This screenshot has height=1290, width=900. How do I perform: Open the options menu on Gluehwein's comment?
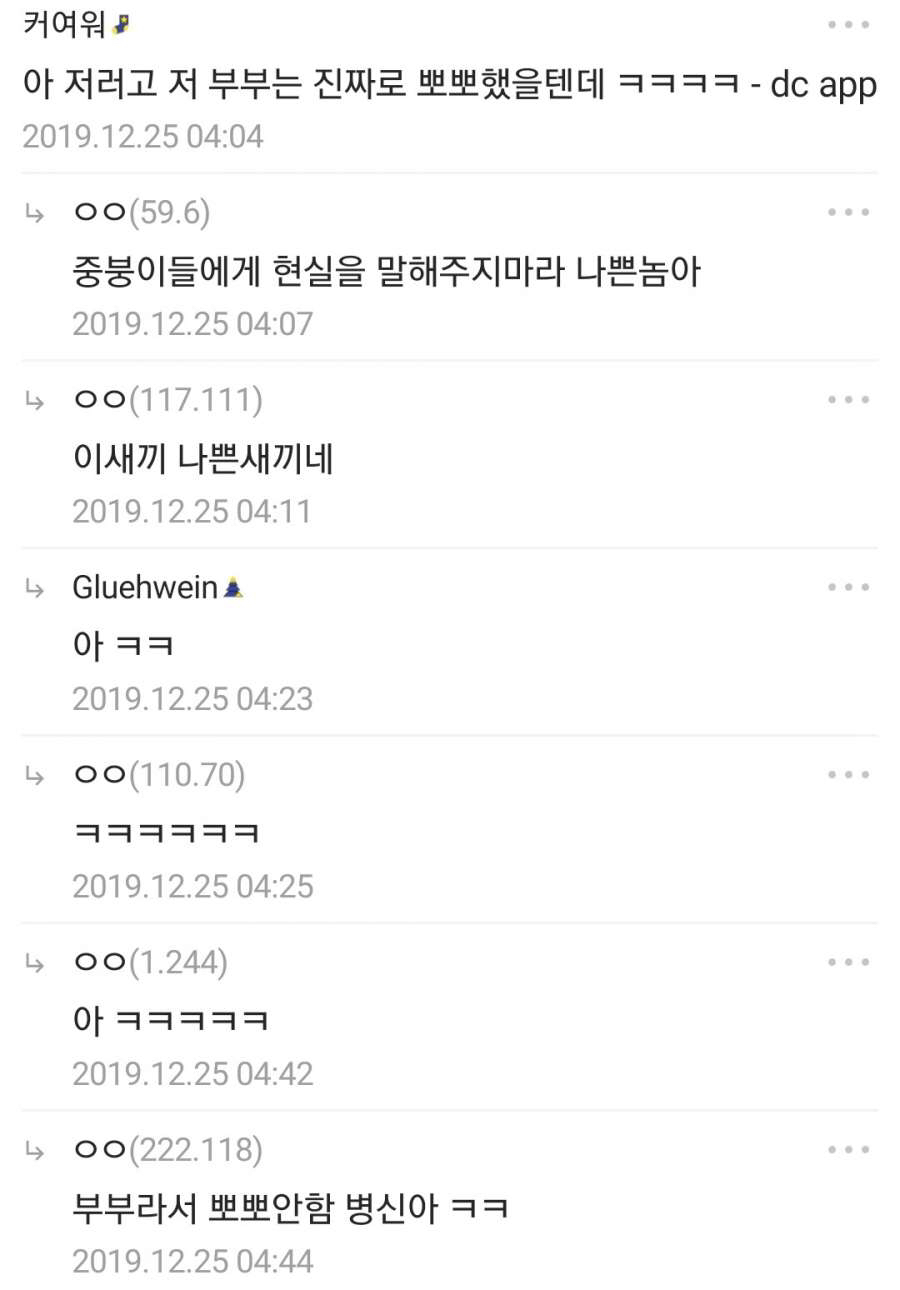(x=848, y=586)
